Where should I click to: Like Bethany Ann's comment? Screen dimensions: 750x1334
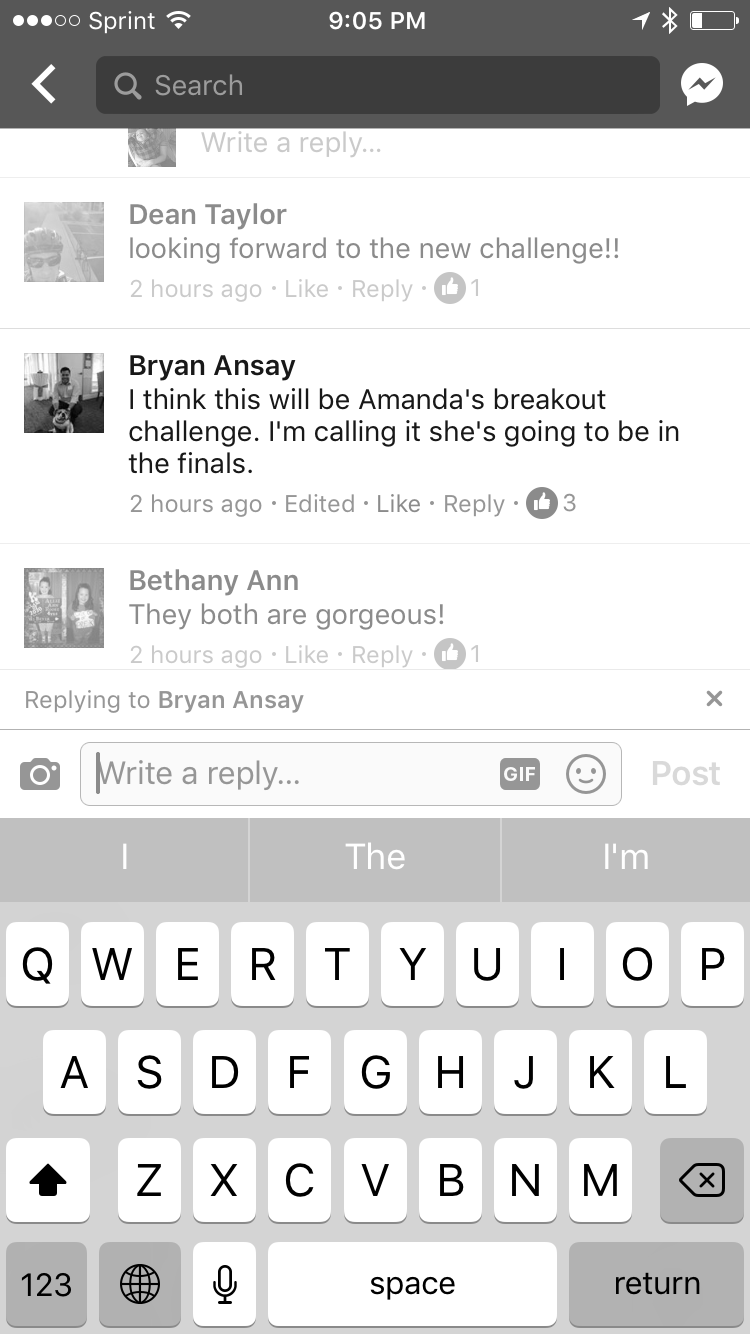tap(306, 655)
